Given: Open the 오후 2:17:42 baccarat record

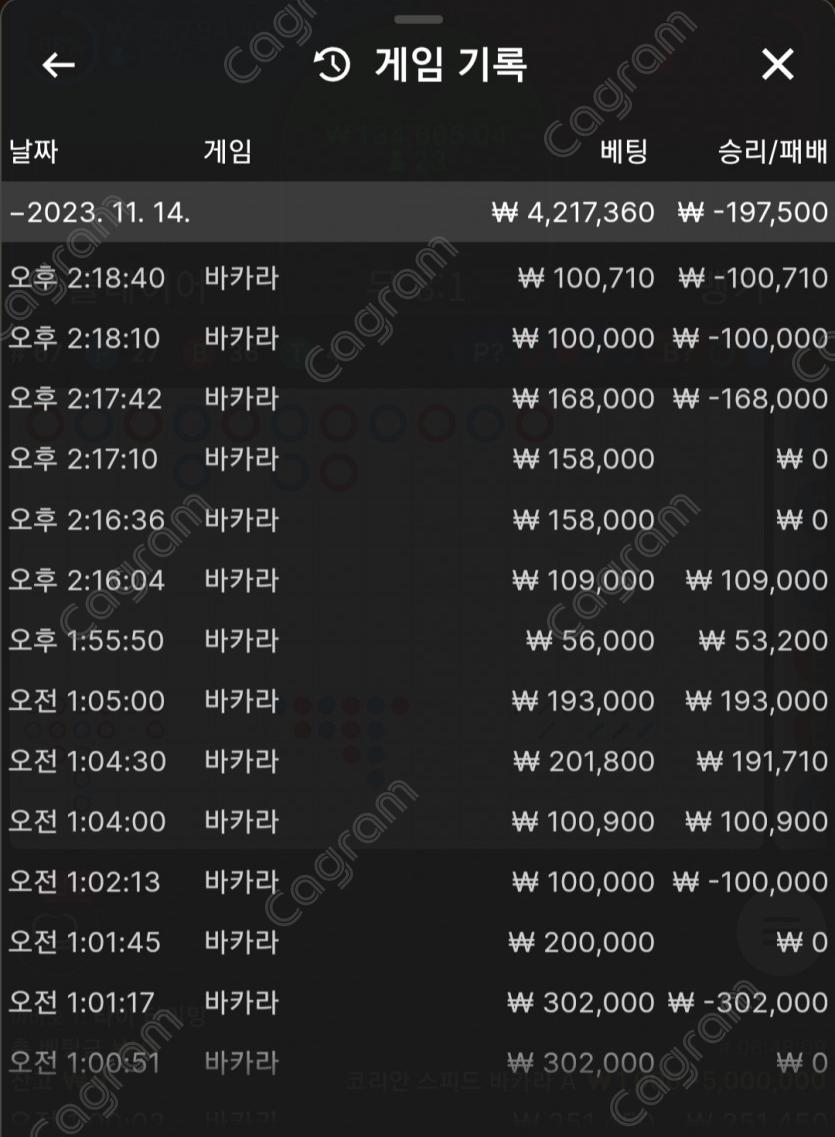Looking at the screenshot, I should tap(417, 398).
